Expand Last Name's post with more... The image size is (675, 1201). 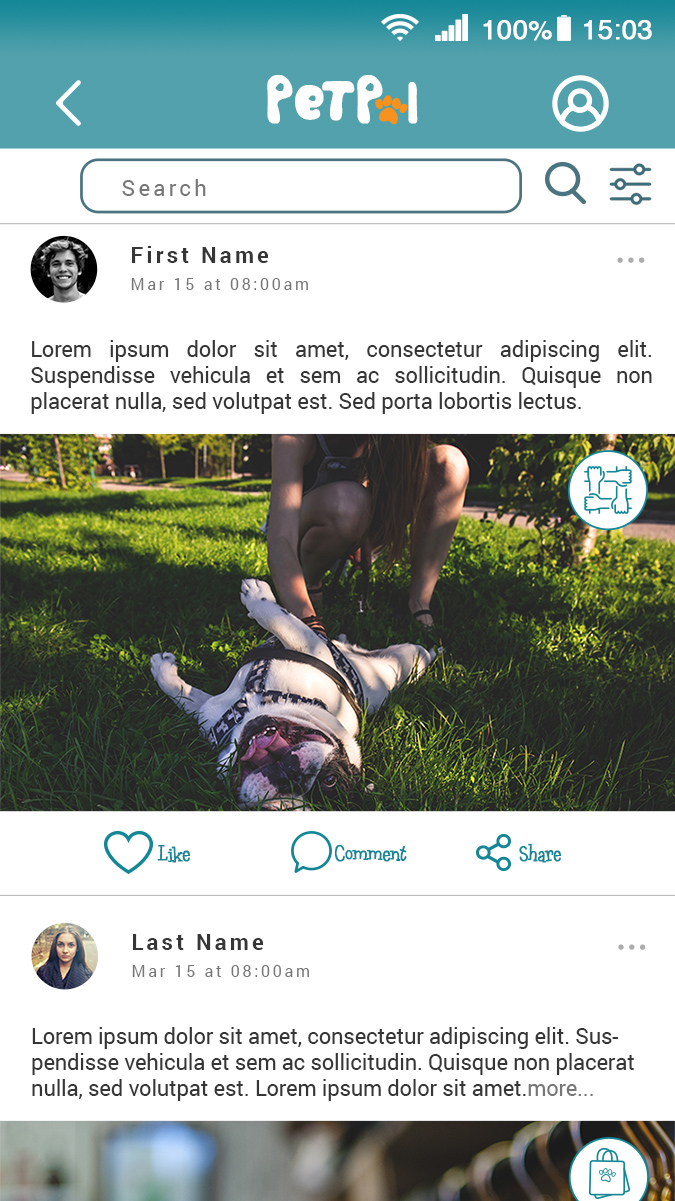[561, 1089]
